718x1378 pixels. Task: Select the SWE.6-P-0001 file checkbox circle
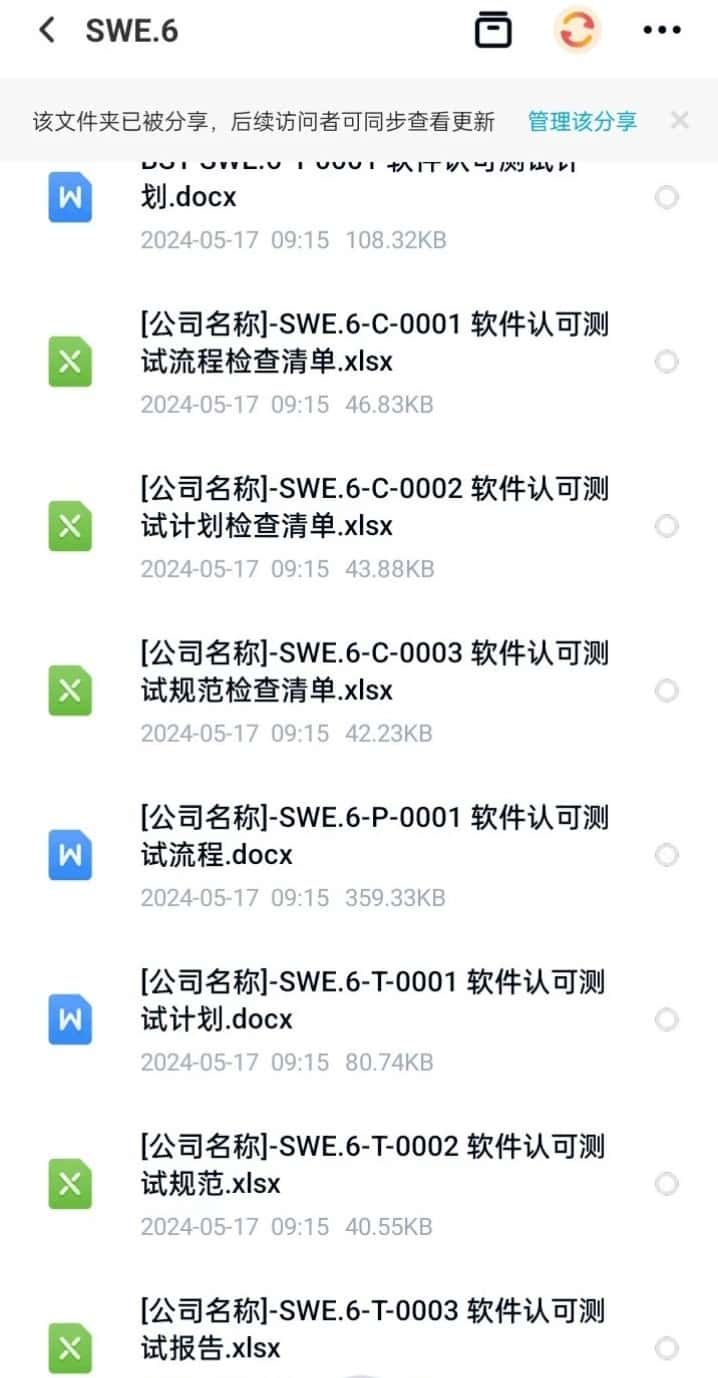pos(666,855)
